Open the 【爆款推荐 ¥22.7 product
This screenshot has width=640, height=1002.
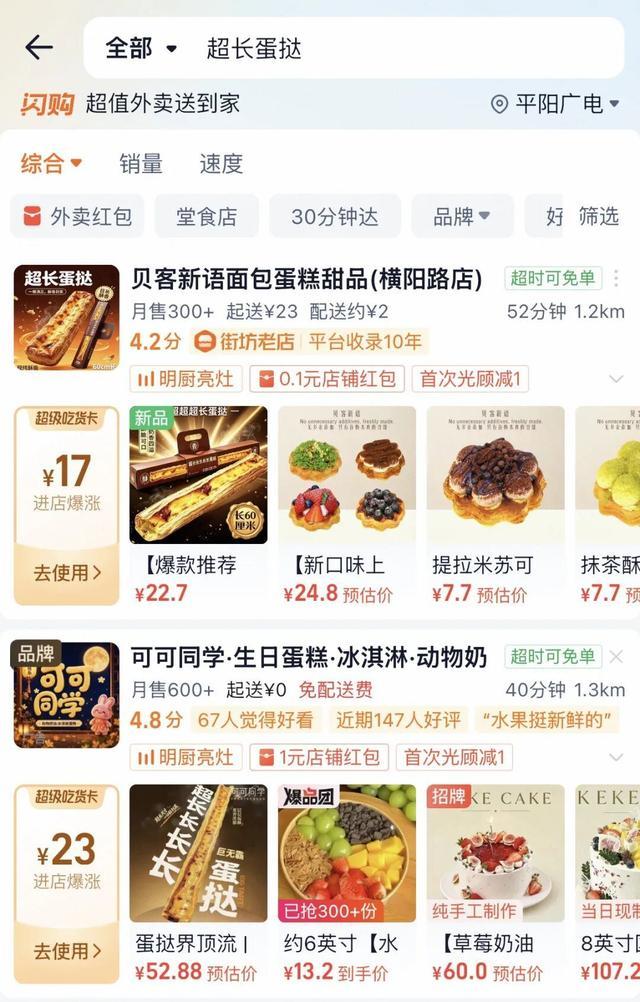click(199, 506)
